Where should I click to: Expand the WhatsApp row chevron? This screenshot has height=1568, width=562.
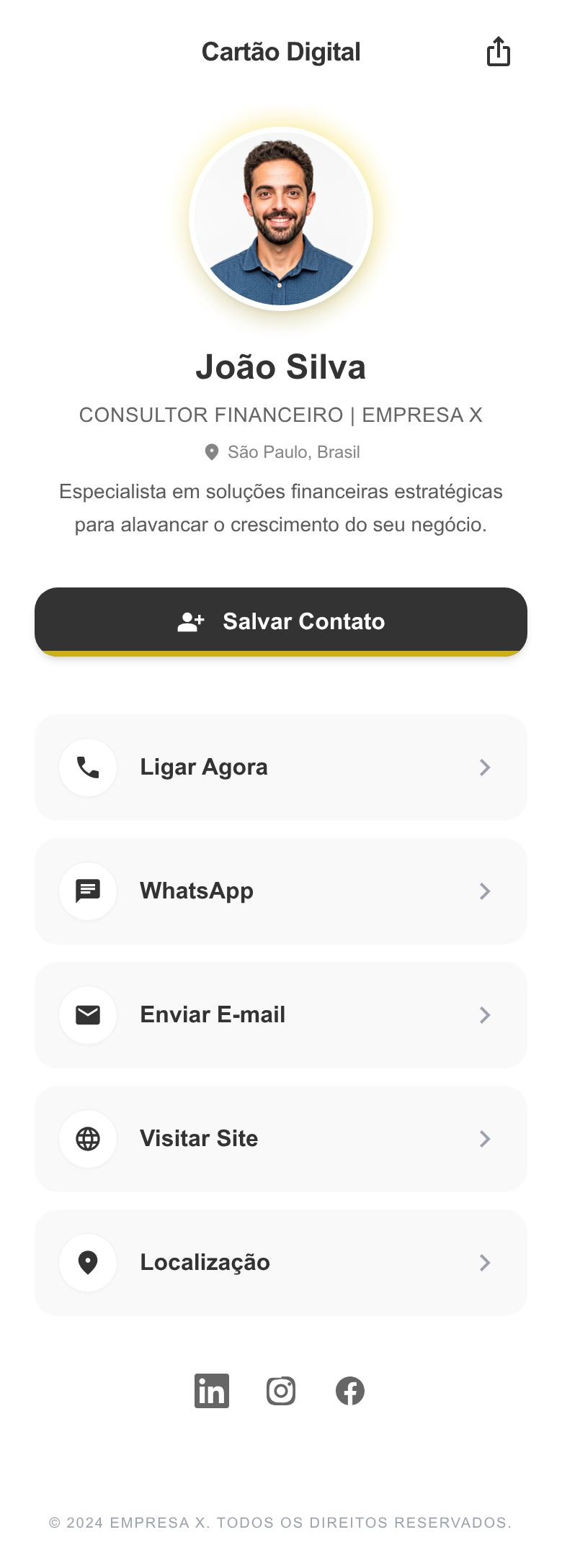485,891
